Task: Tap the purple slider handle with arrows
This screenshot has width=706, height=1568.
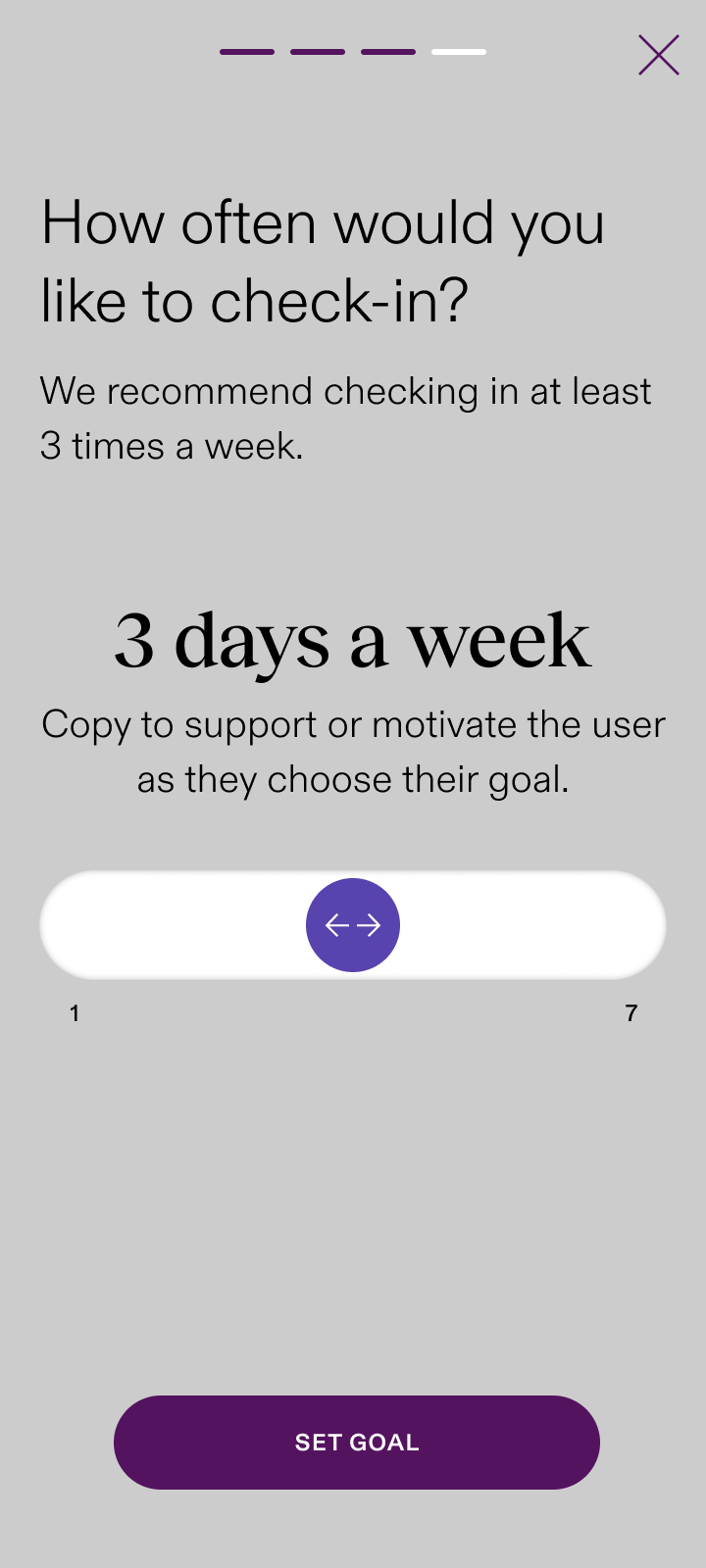Action: 353,925
